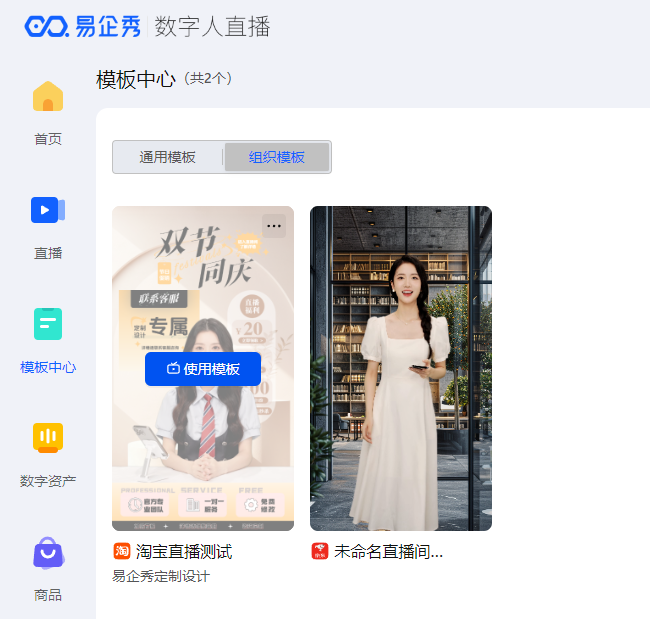
Task: Go to the 直播 section
Action: click(48, 226)
